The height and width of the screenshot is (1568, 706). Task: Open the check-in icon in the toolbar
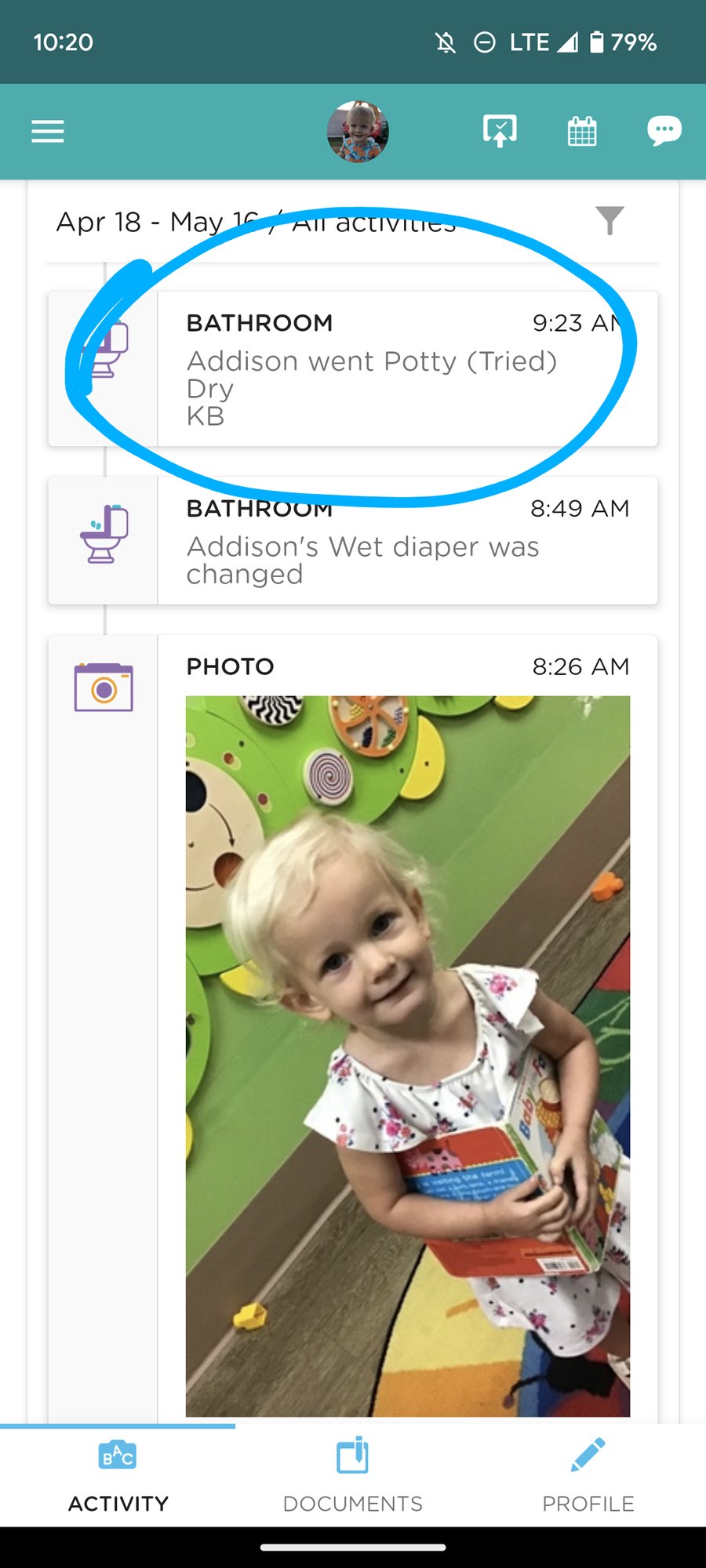tap(500, 131)
